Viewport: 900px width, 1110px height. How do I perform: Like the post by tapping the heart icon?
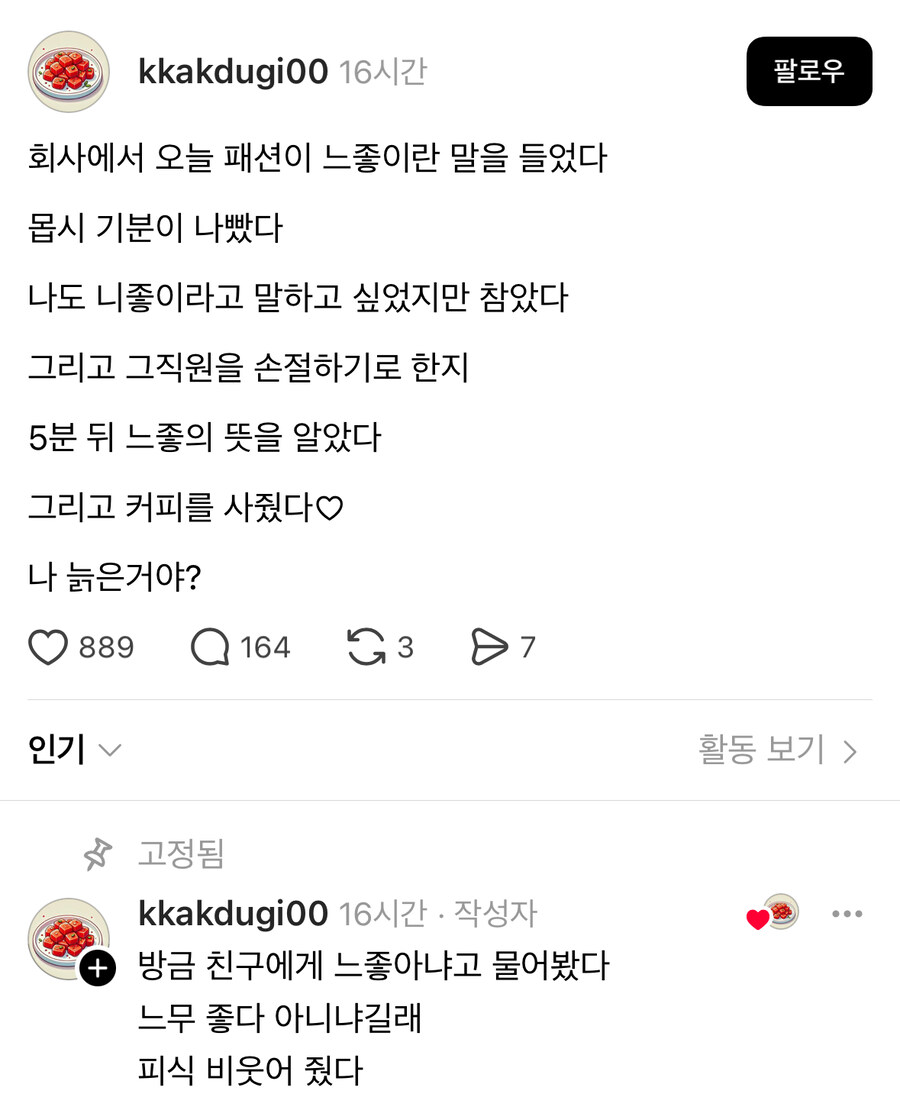(x=47, y=647)
